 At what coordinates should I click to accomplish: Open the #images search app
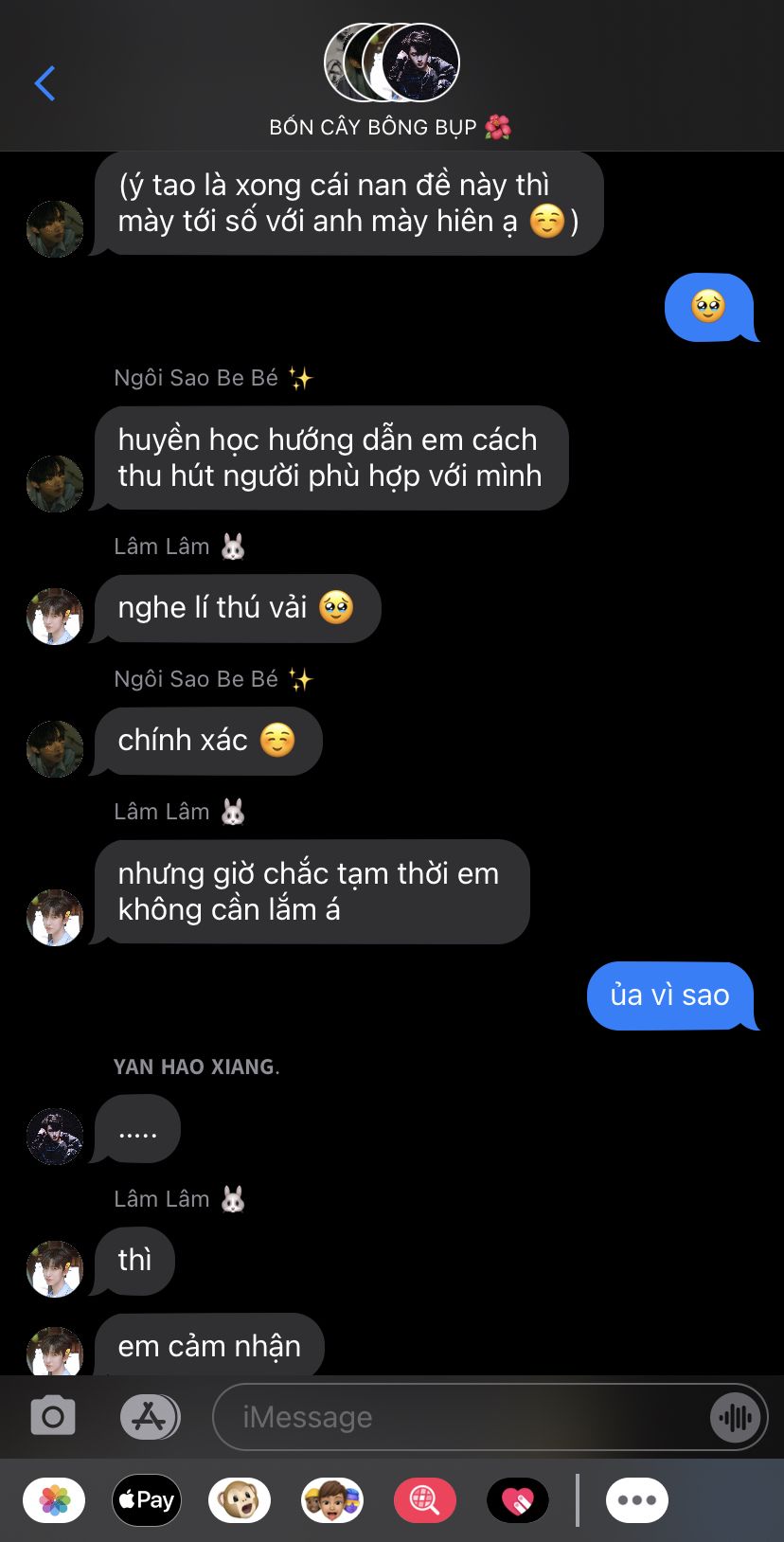pos(425,1500)
